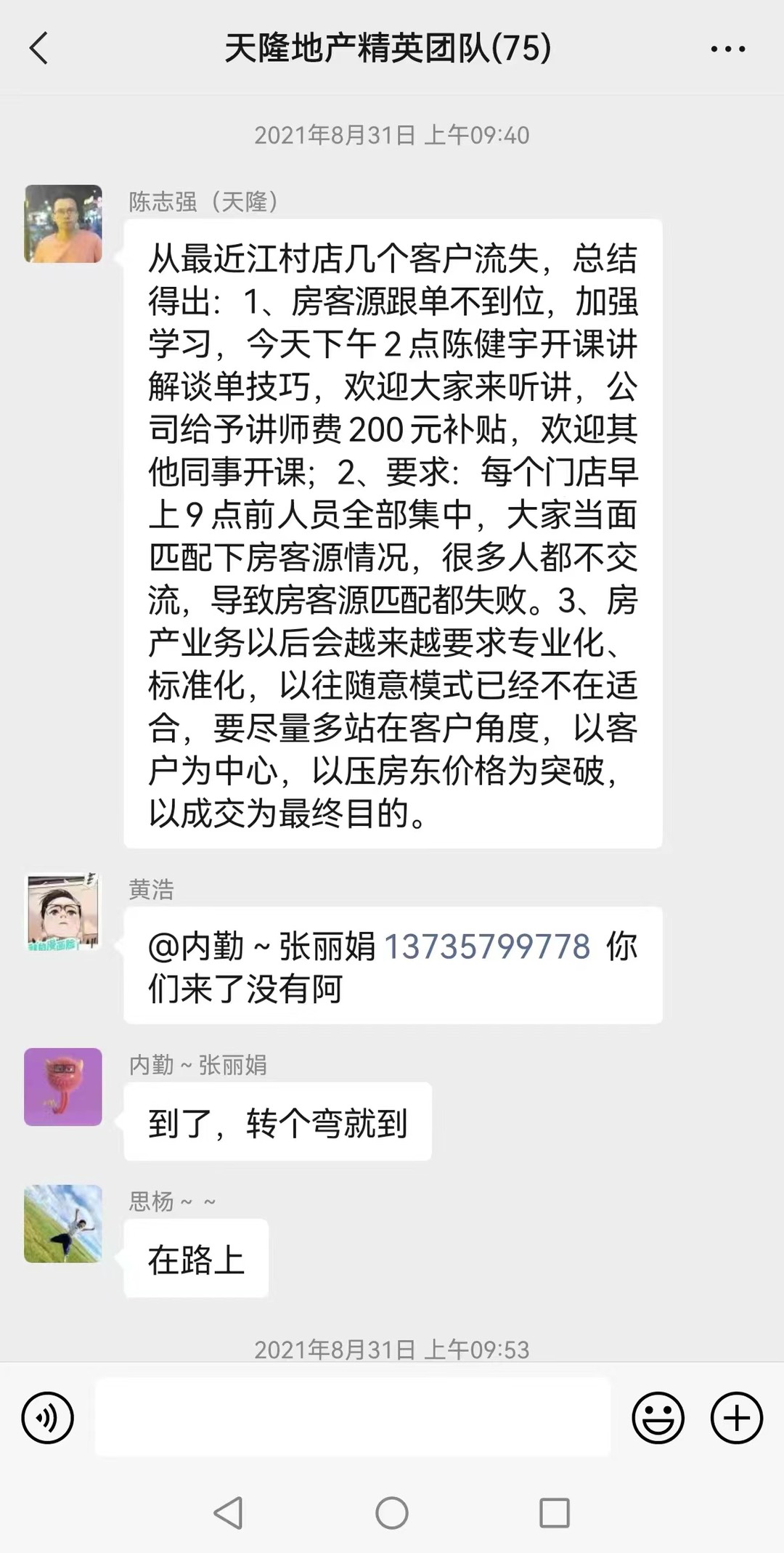Screen dimensions: 784x1553
Task: Go back from the group chat
Action: click(x=39, y=49)
